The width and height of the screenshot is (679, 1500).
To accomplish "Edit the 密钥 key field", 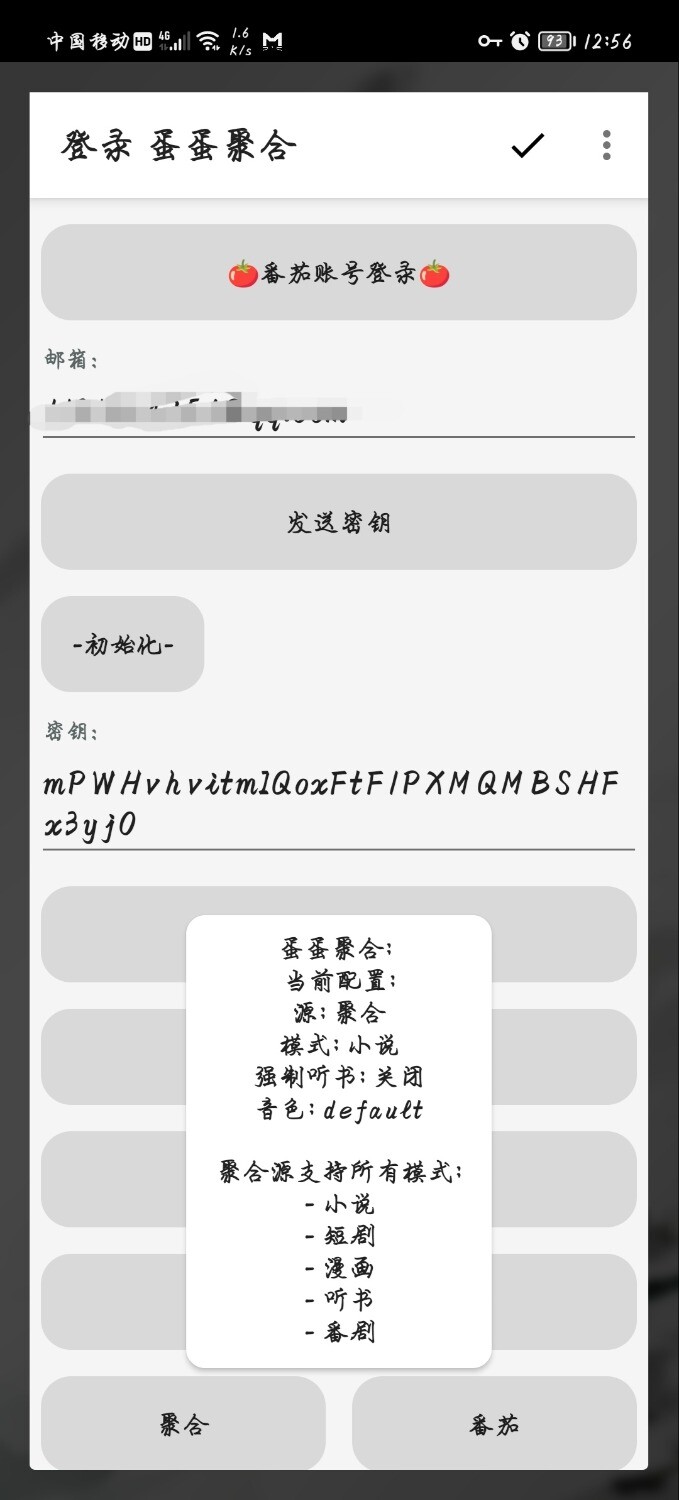I will (x=338, y=804).
